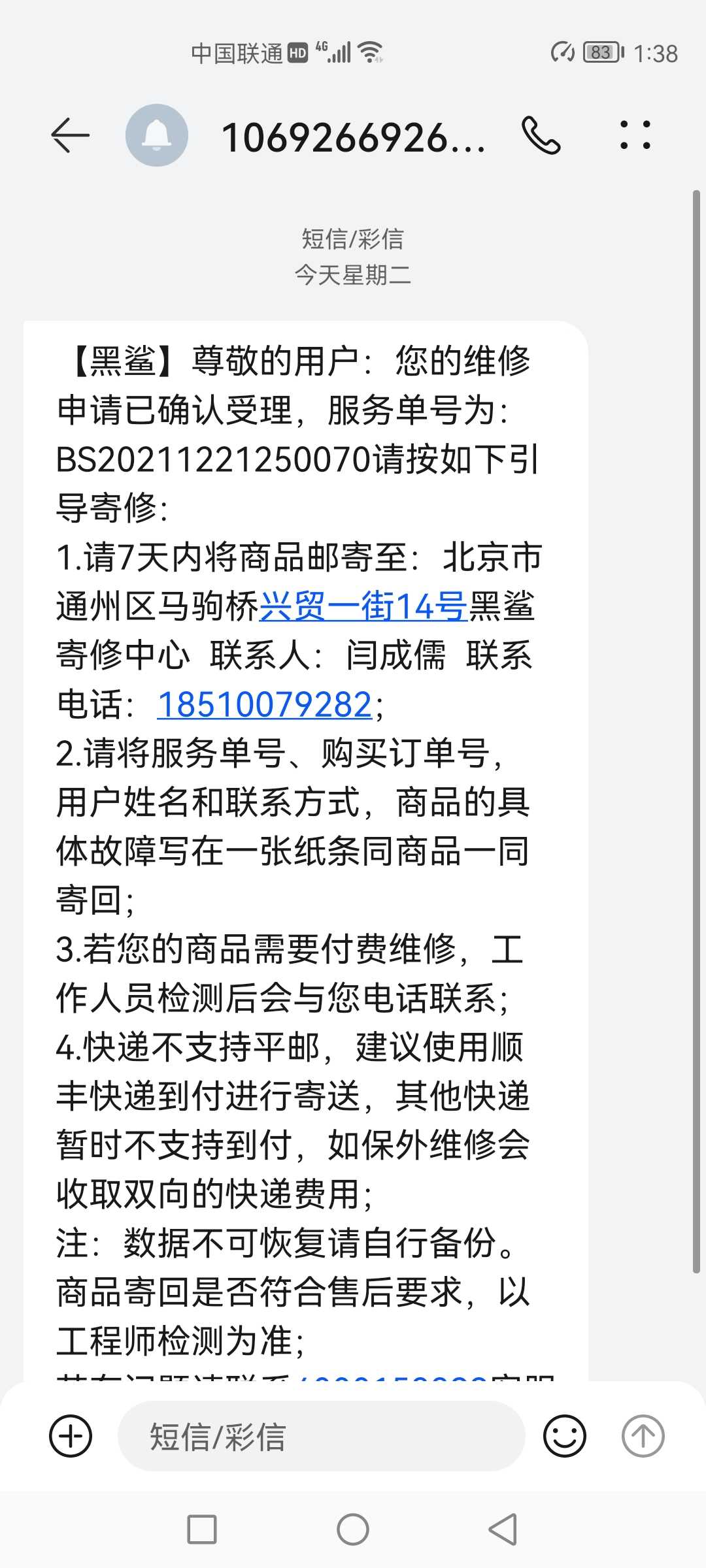This screenshot has height=1568, width=706.
Task: Open recent apps via the square button
Action: [x=202, y=1529]
